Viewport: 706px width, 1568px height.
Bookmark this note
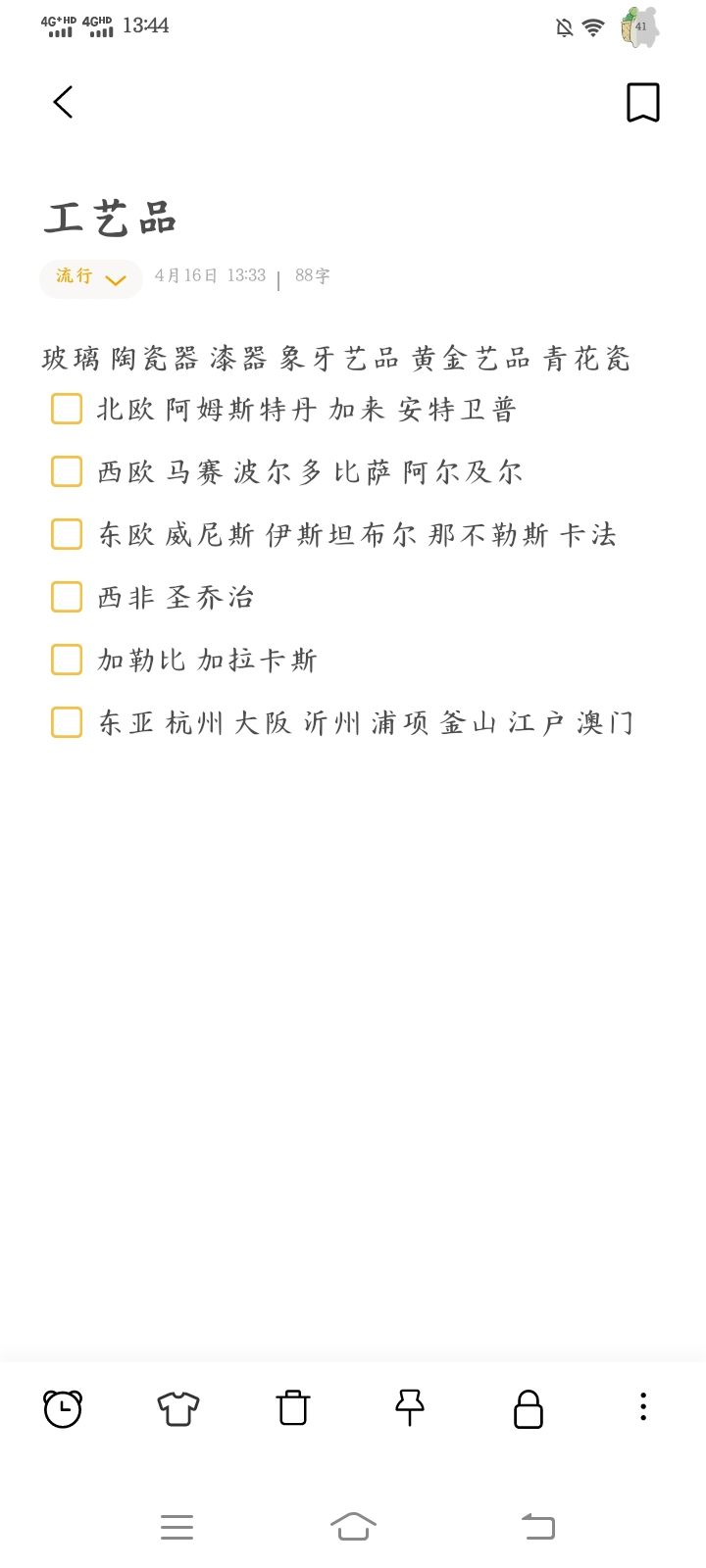(643, 102)
